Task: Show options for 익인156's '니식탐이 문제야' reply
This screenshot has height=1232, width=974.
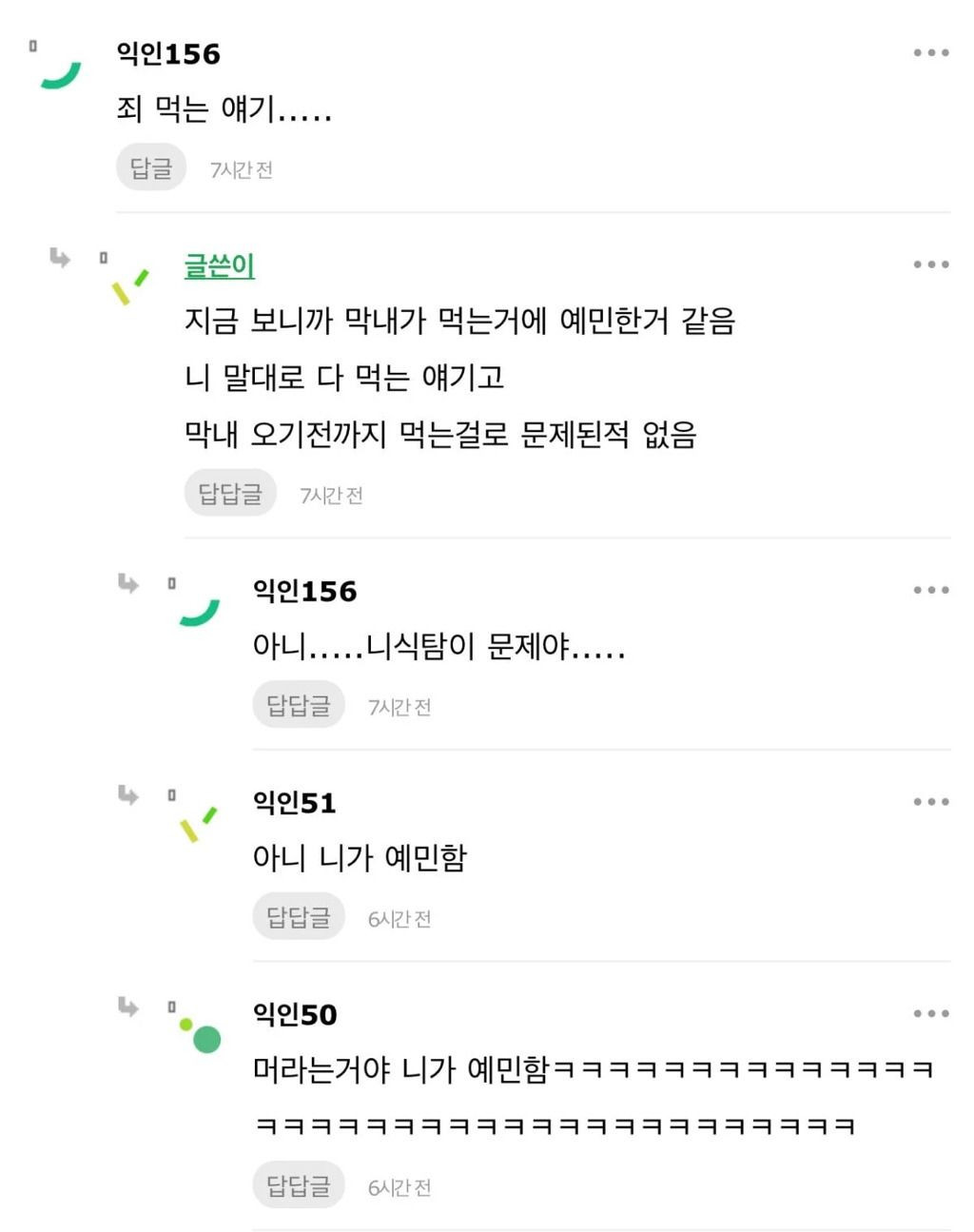Action: click(x=930, y=591)
